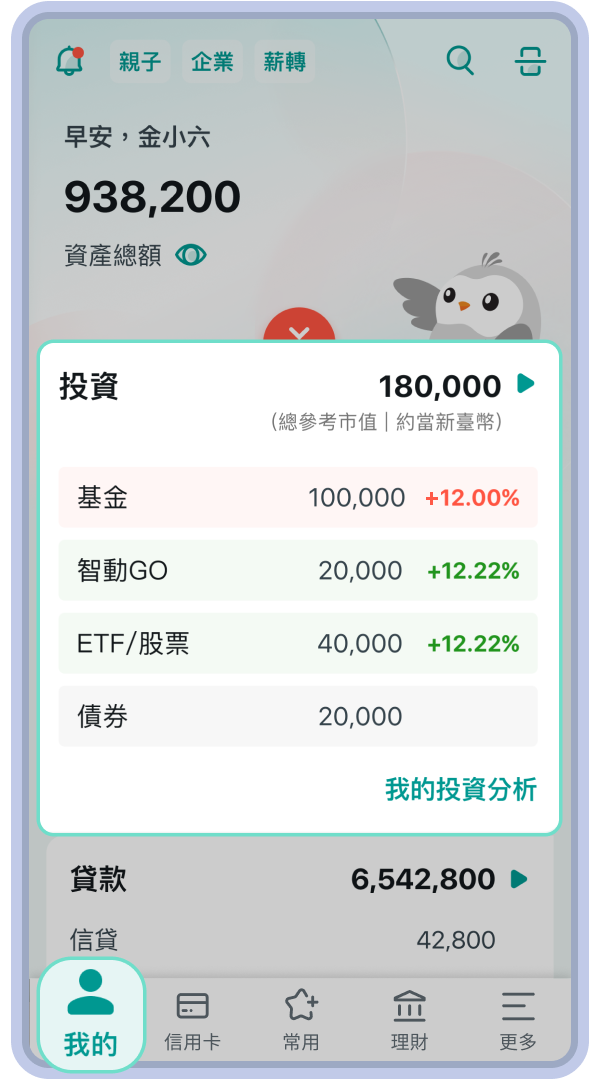The width and height of the screenshot is (600, 1080).
Task: Open 投資 details arrow beside 180,000
Action: coord(525,384)
